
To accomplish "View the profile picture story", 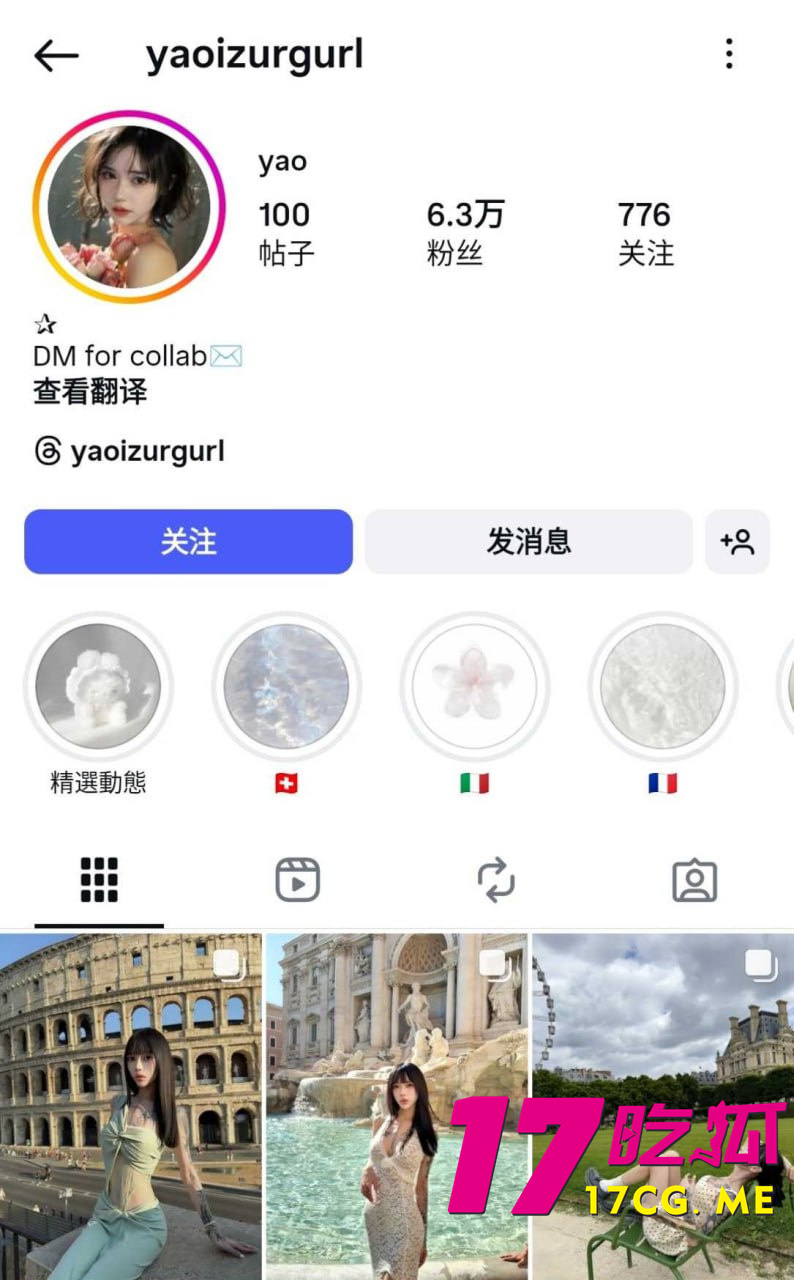I will (x=129, y=207).
